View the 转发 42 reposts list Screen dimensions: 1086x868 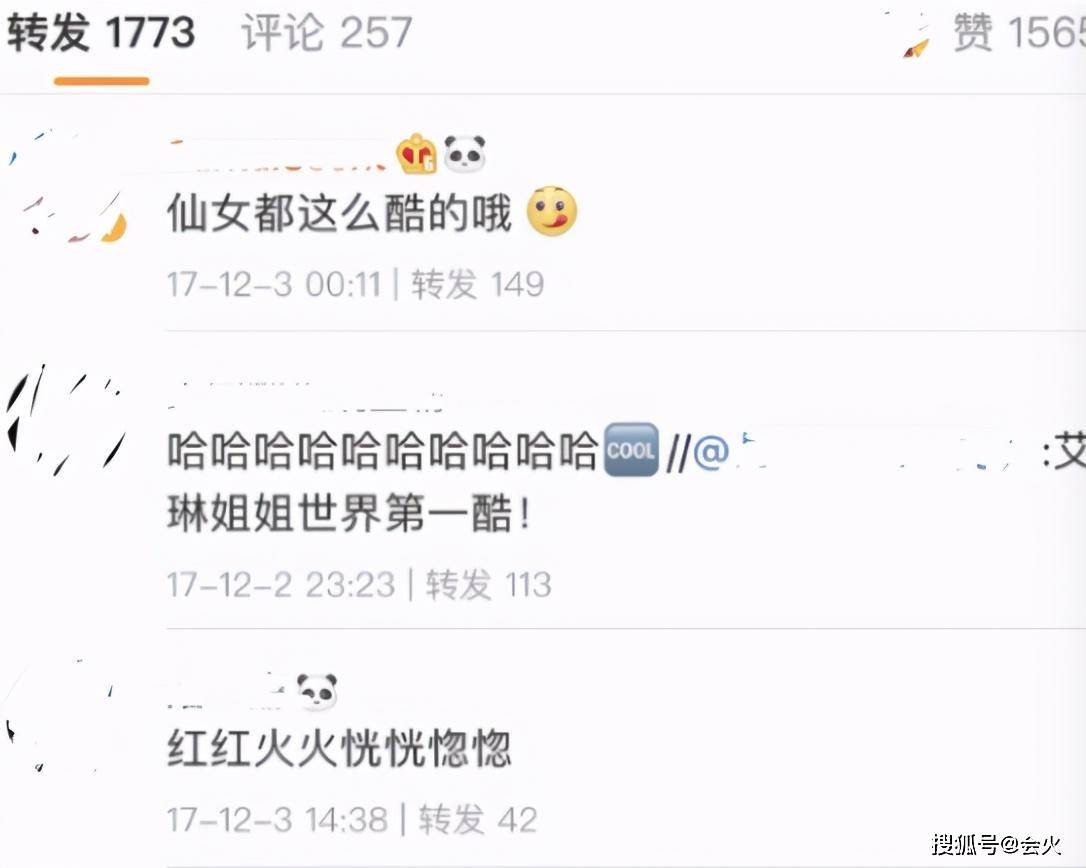click(476, 819)
